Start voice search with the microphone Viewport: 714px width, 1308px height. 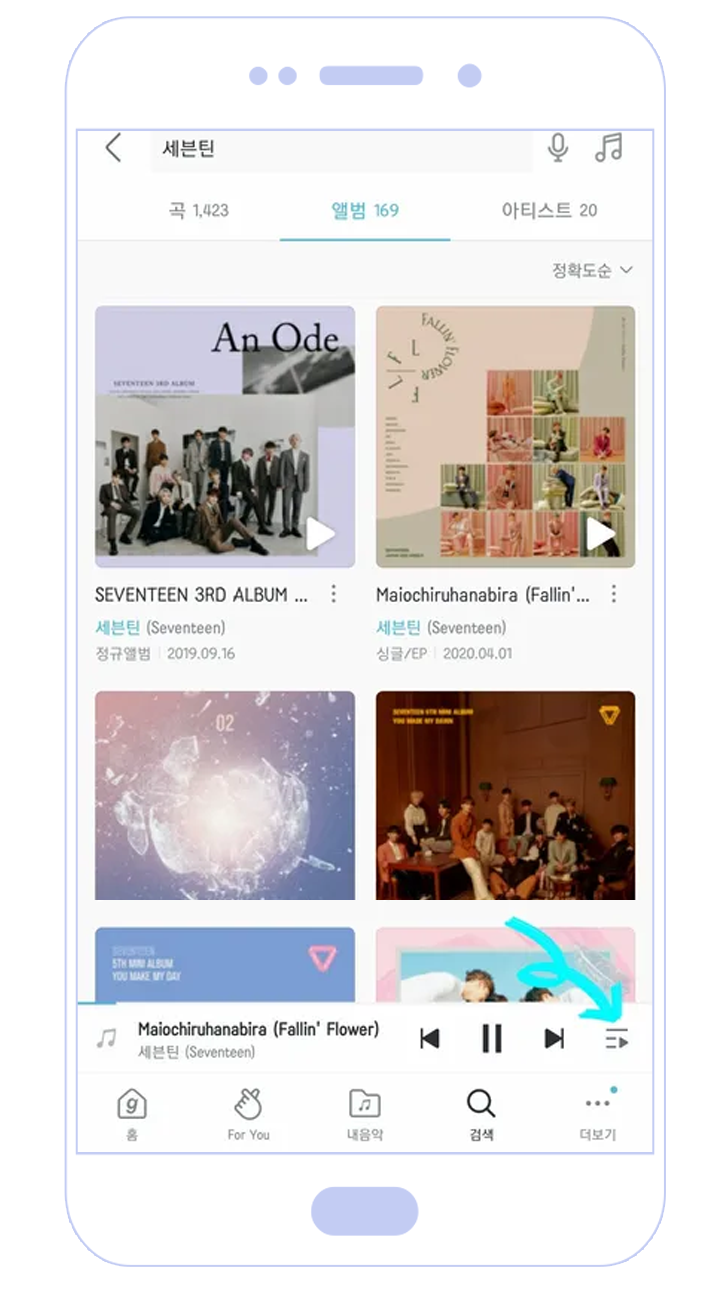click(558, 148)
